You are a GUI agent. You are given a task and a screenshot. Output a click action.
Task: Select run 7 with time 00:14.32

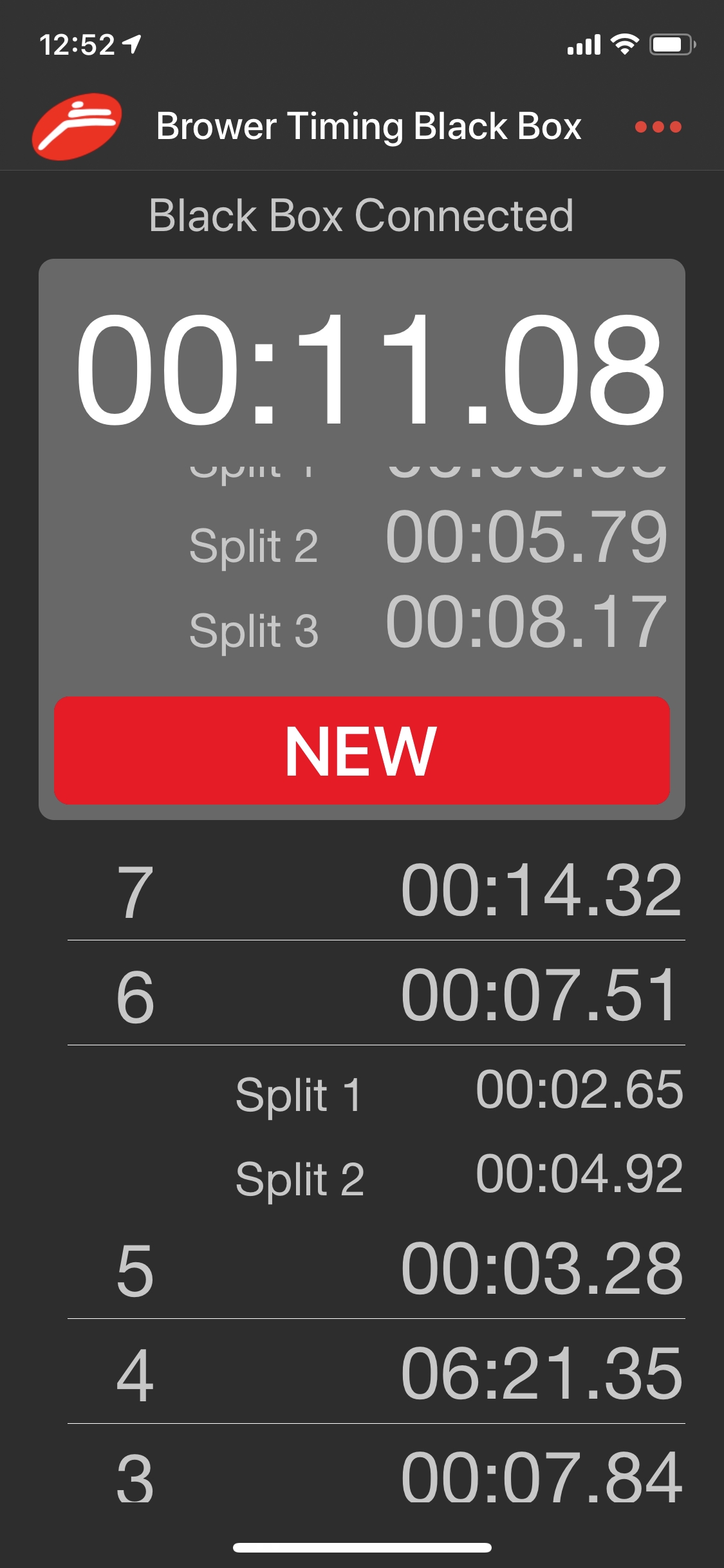pyautogui.click(x=376, y=891)
